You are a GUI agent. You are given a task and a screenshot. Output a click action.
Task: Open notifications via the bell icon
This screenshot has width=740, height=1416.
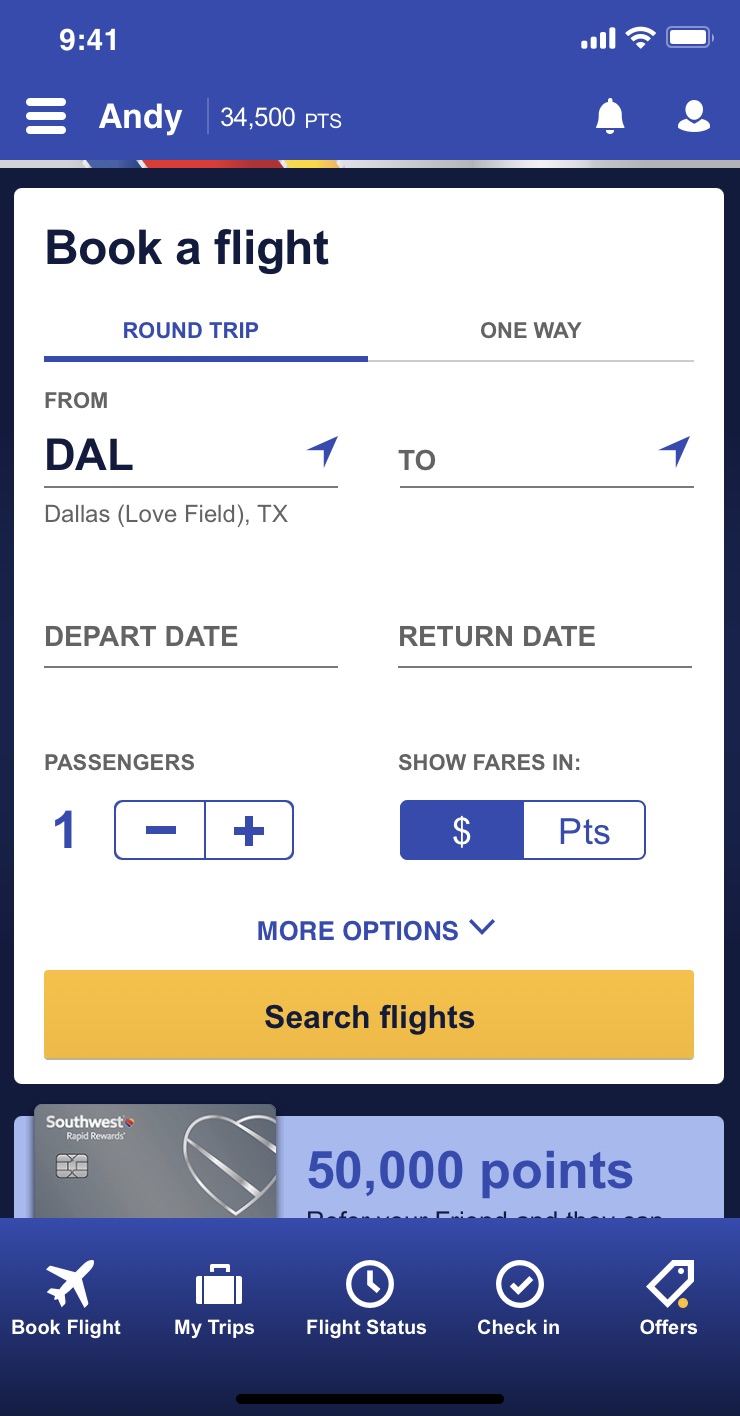610,115
